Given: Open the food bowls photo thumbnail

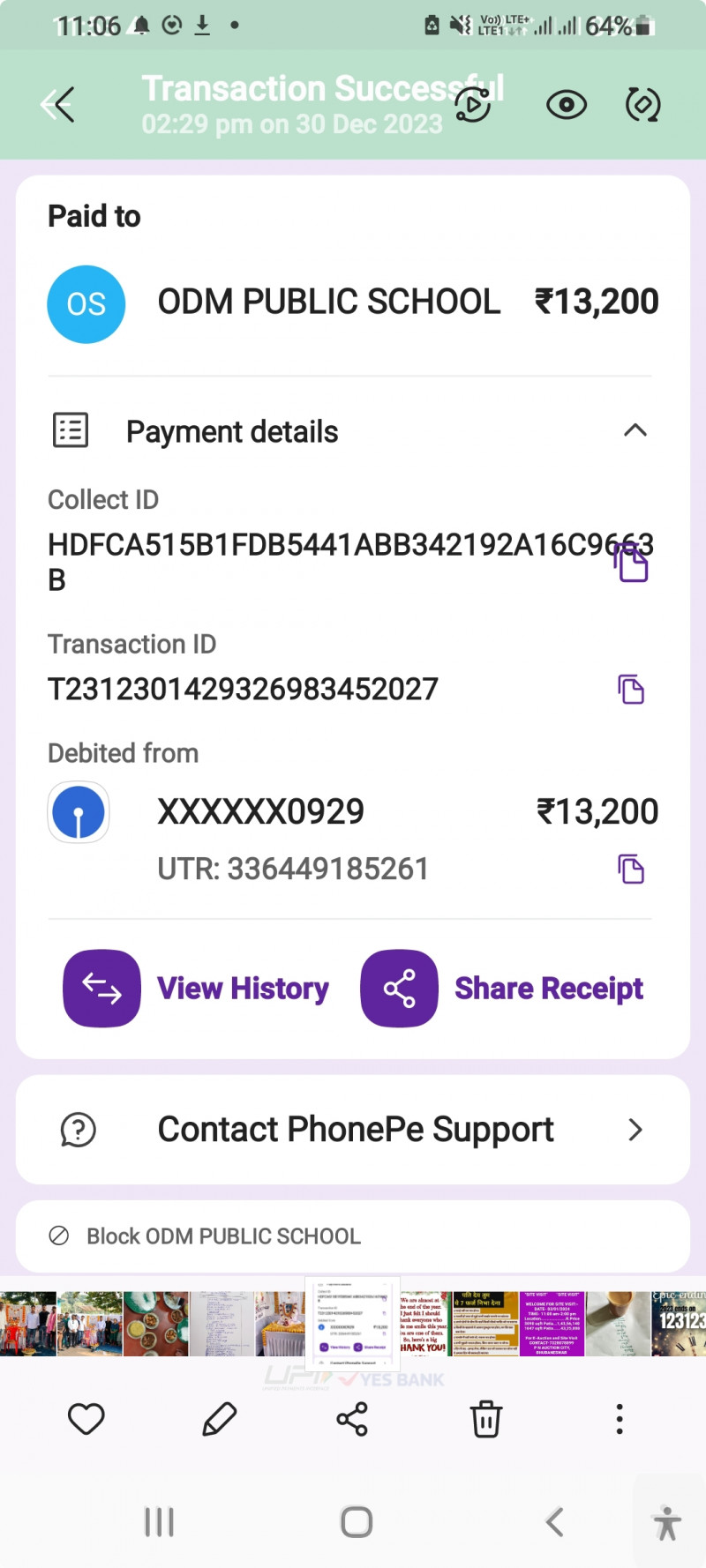Looking at the screenshot, I should (x=156, y=1324).
